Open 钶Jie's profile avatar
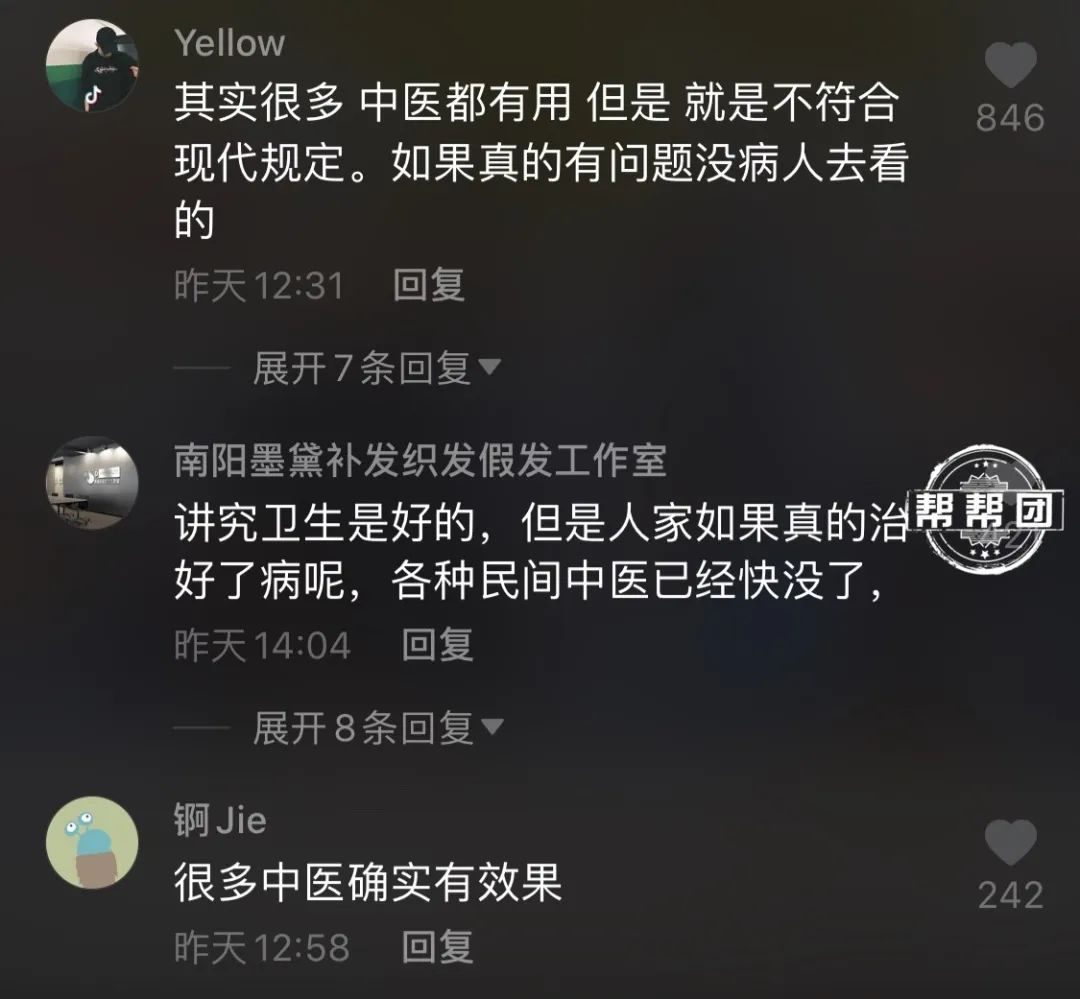 click(92, 843)
